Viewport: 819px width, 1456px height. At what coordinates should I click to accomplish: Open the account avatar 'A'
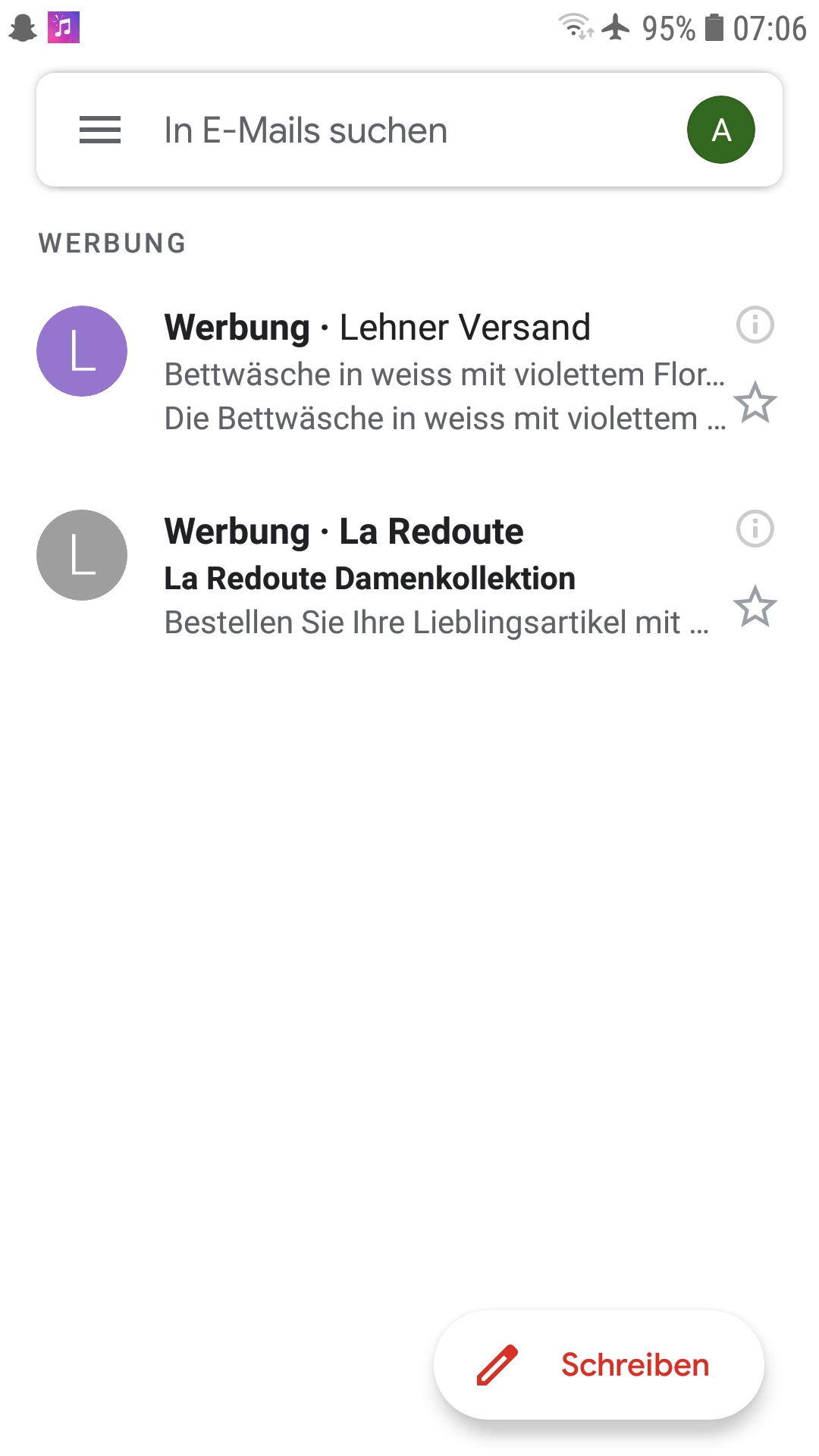tap(720, 130)
